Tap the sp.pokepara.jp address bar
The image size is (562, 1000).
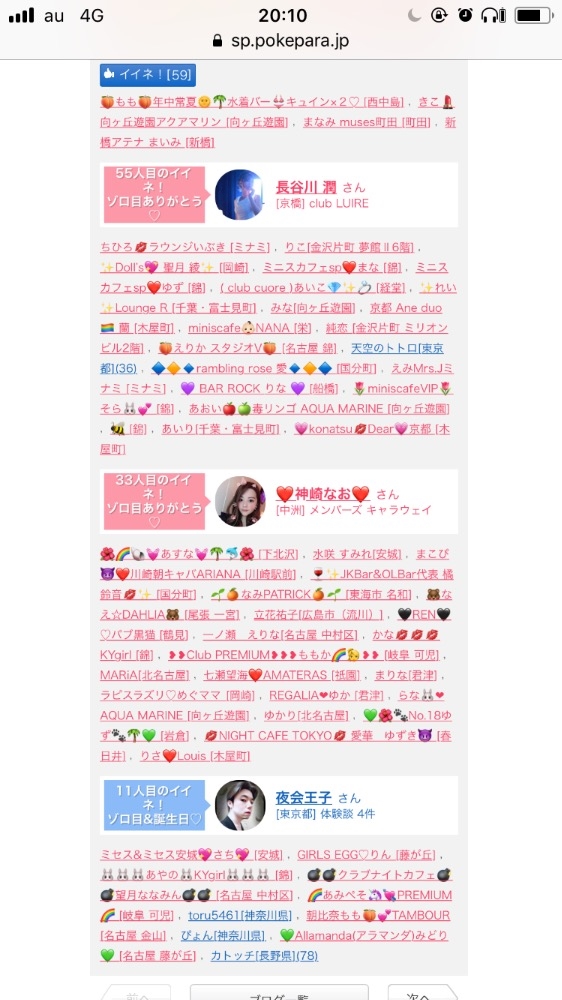[x=281, y=41]
